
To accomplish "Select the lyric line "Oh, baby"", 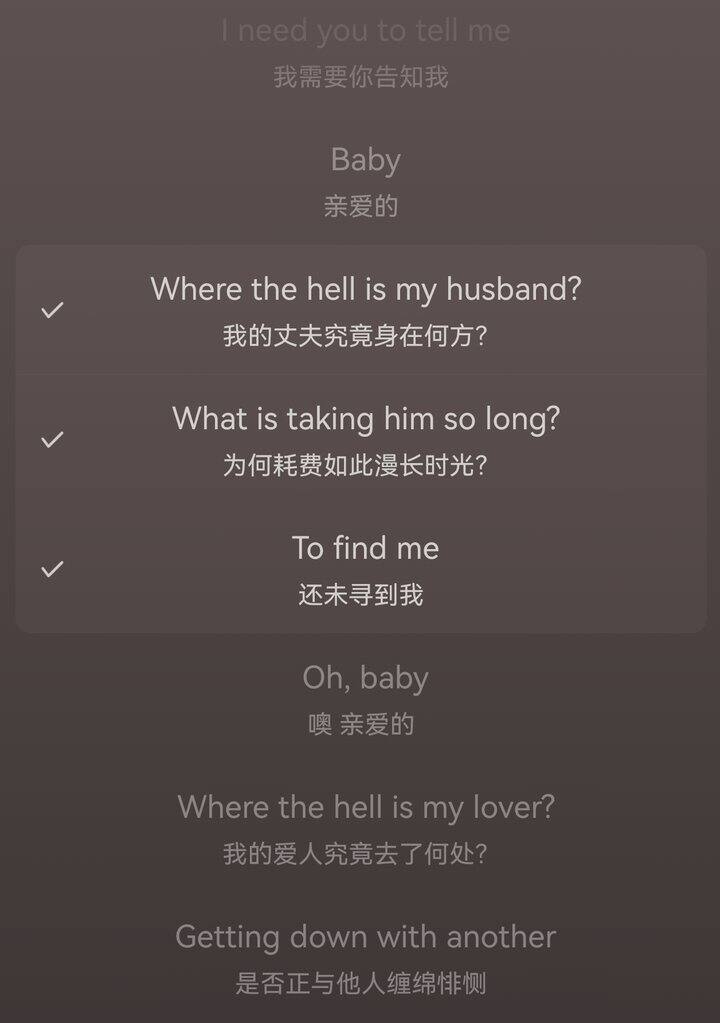I will pos(365,697).
